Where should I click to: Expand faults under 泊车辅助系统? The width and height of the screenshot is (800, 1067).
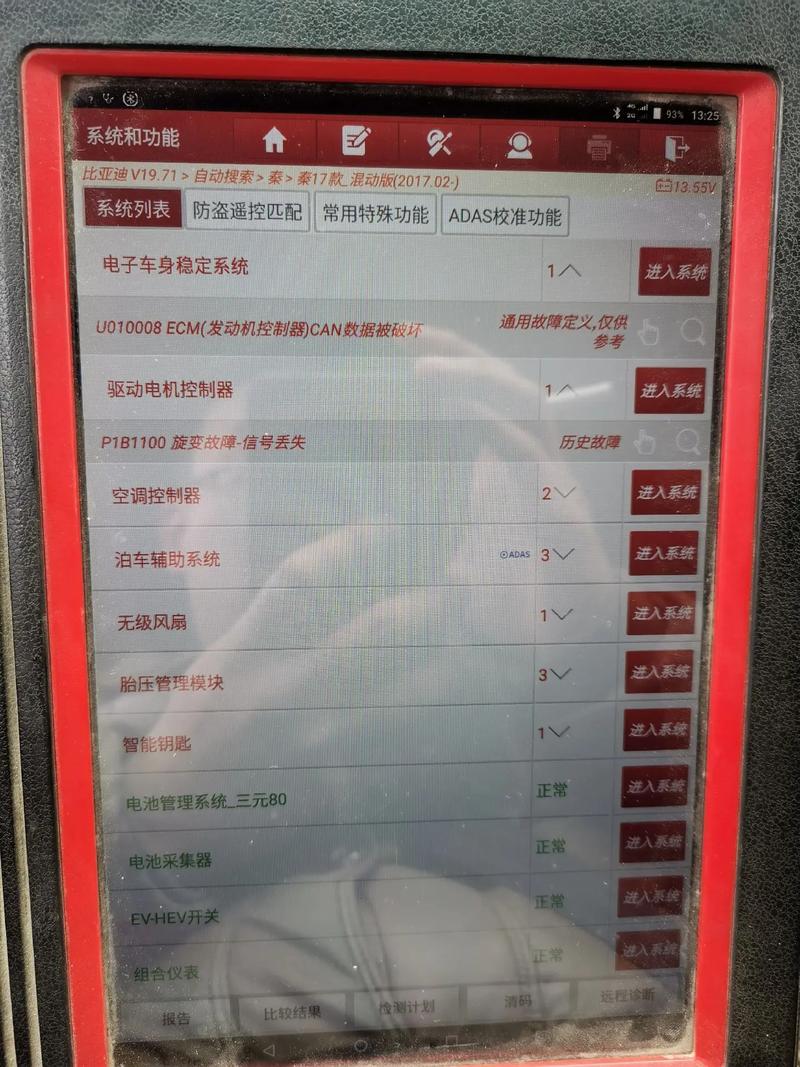pyautogui.click(x=557, y=554)
